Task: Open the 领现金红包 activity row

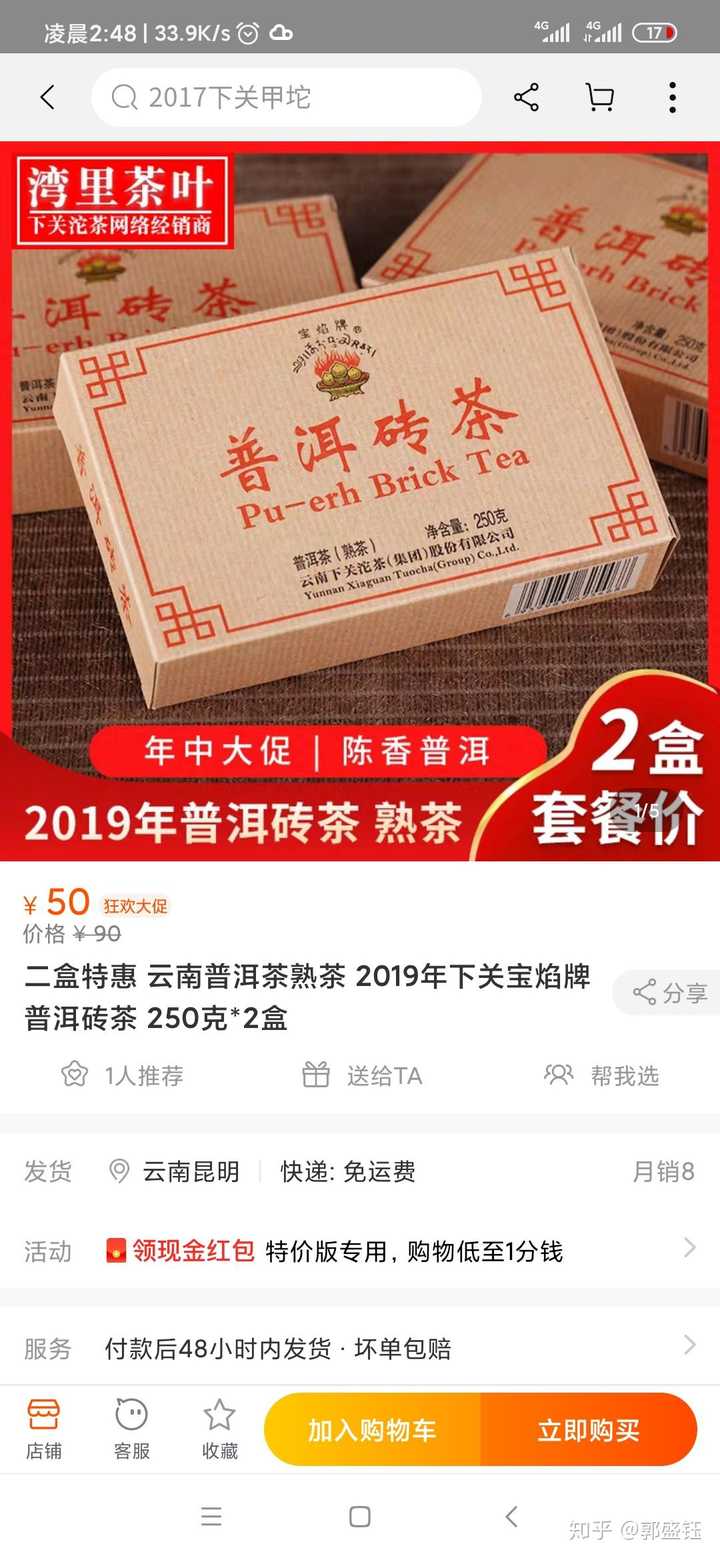Action: [x=360, y=1251]
